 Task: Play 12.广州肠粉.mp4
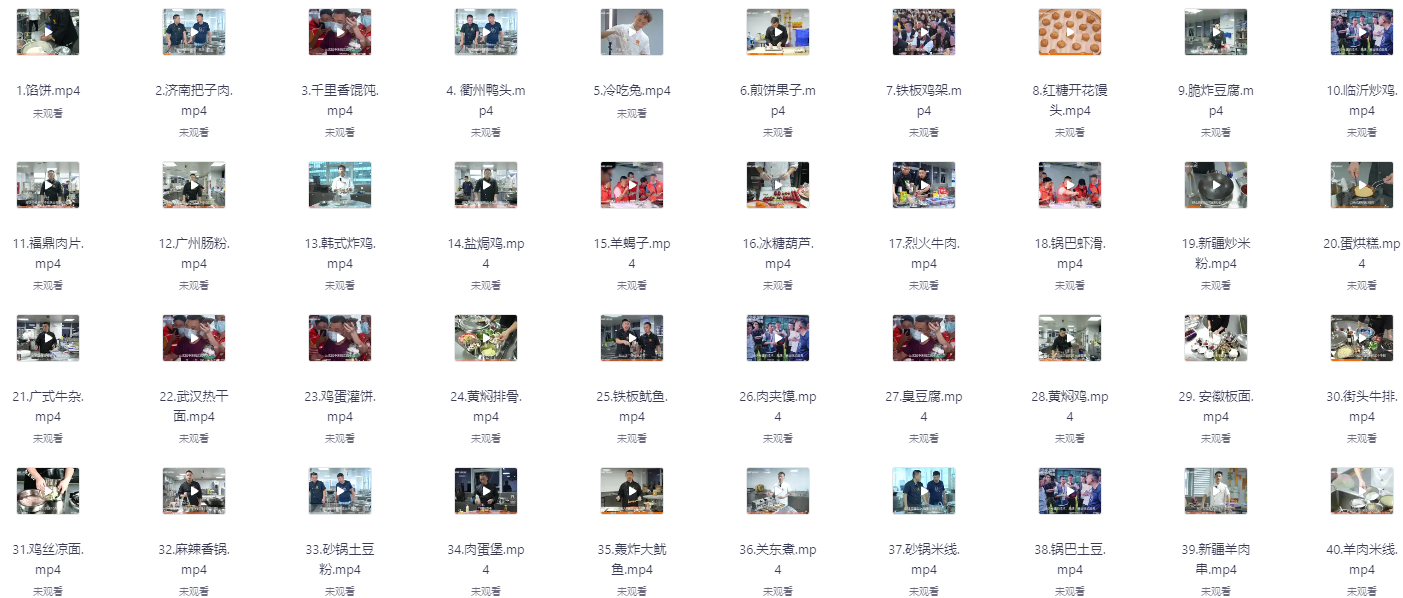pyautogui.click(x=194, y=185)
